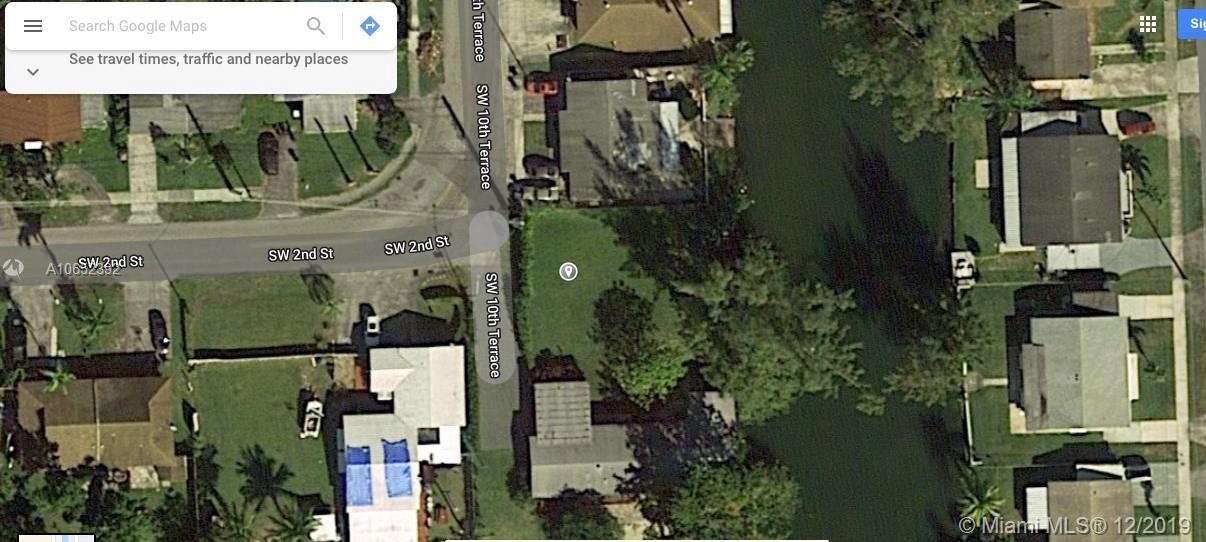Tap the blue Sign in button
This screenshot has width=1206, height=542.
pos(1193,24)
